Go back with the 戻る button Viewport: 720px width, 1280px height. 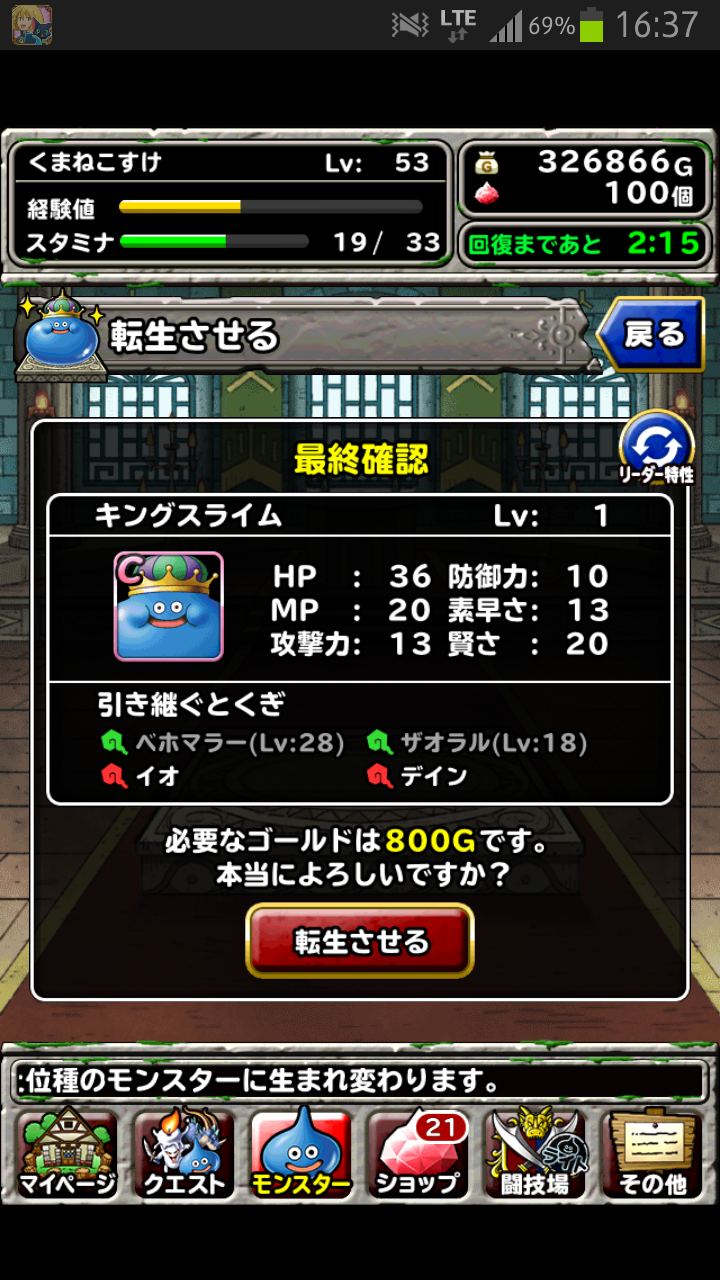[651, 336]
